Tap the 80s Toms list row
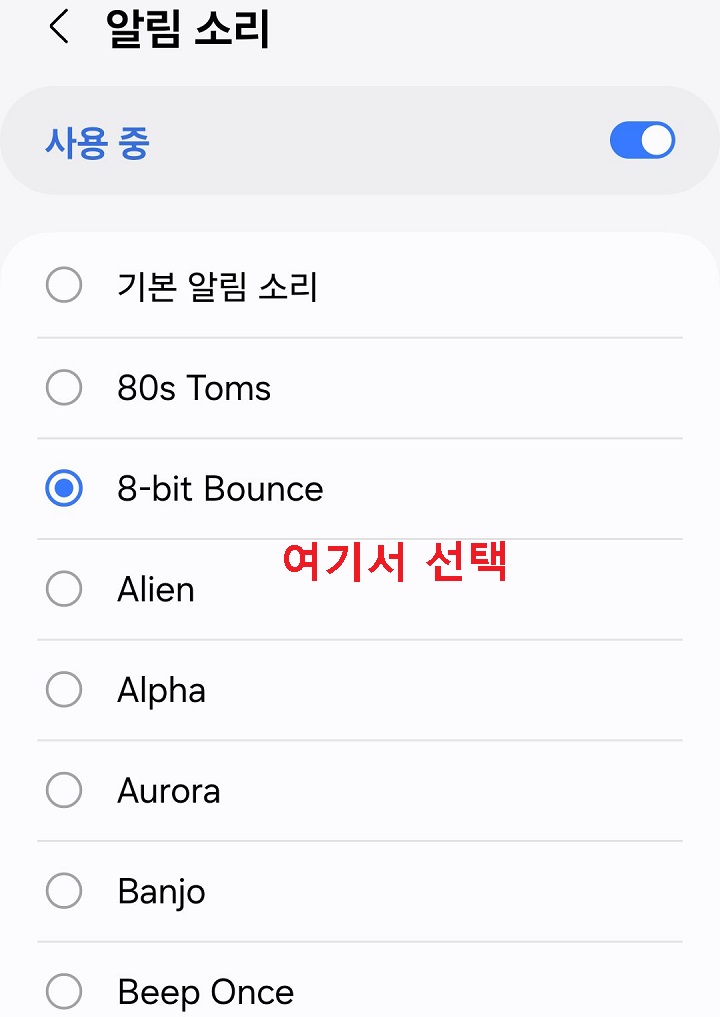This screenshot has height=1017, width=720. pos(192,387)
